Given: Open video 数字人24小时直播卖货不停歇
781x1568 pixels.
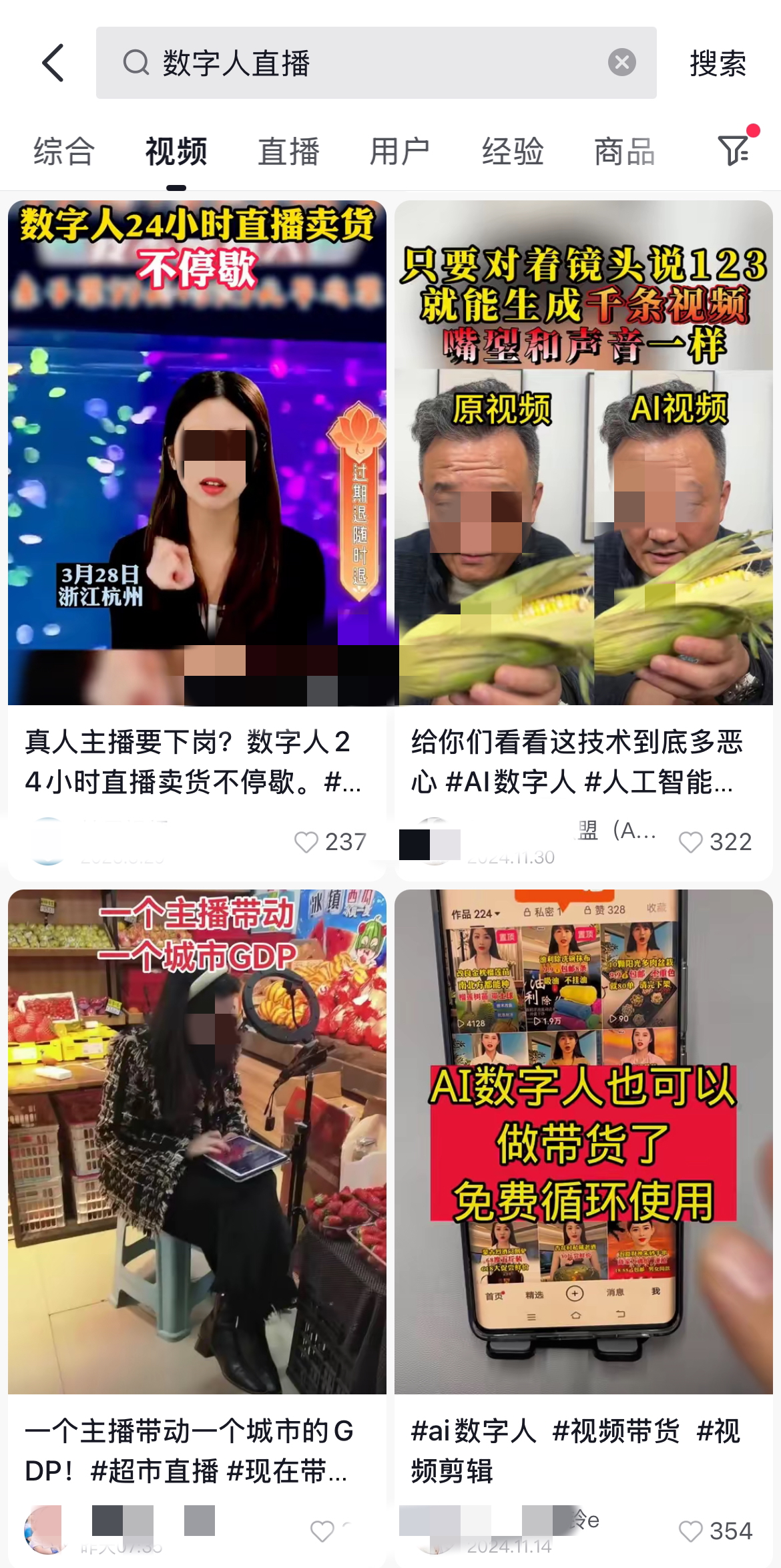Looking at the screenshot, I should 197,453.
